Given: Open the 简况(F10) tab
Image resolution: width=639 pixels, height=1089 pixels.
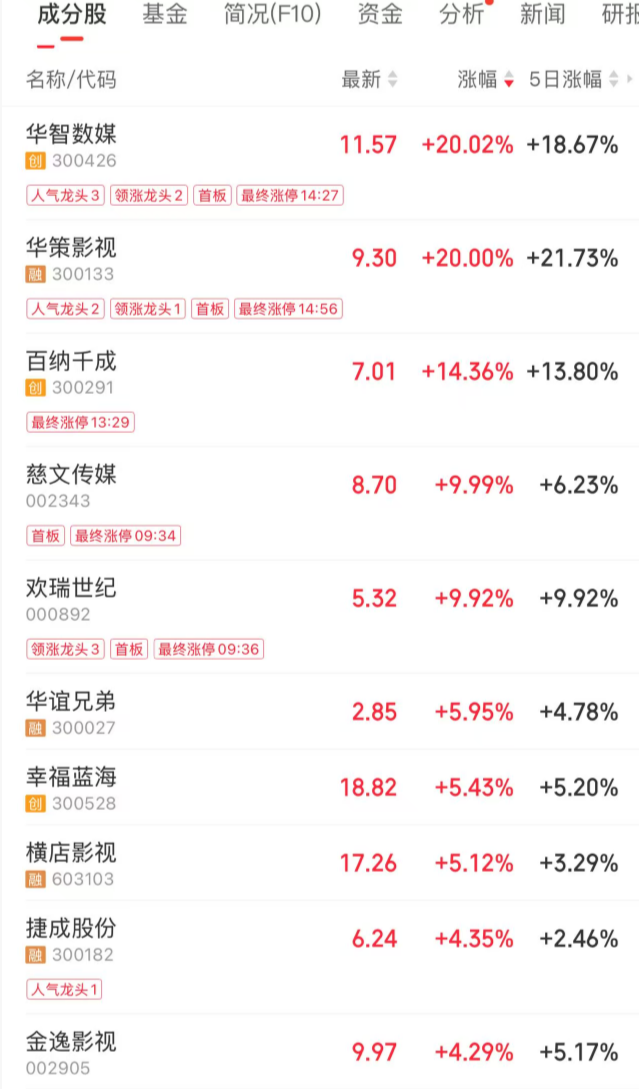Looking at the screenshot, I should point(272,14).
